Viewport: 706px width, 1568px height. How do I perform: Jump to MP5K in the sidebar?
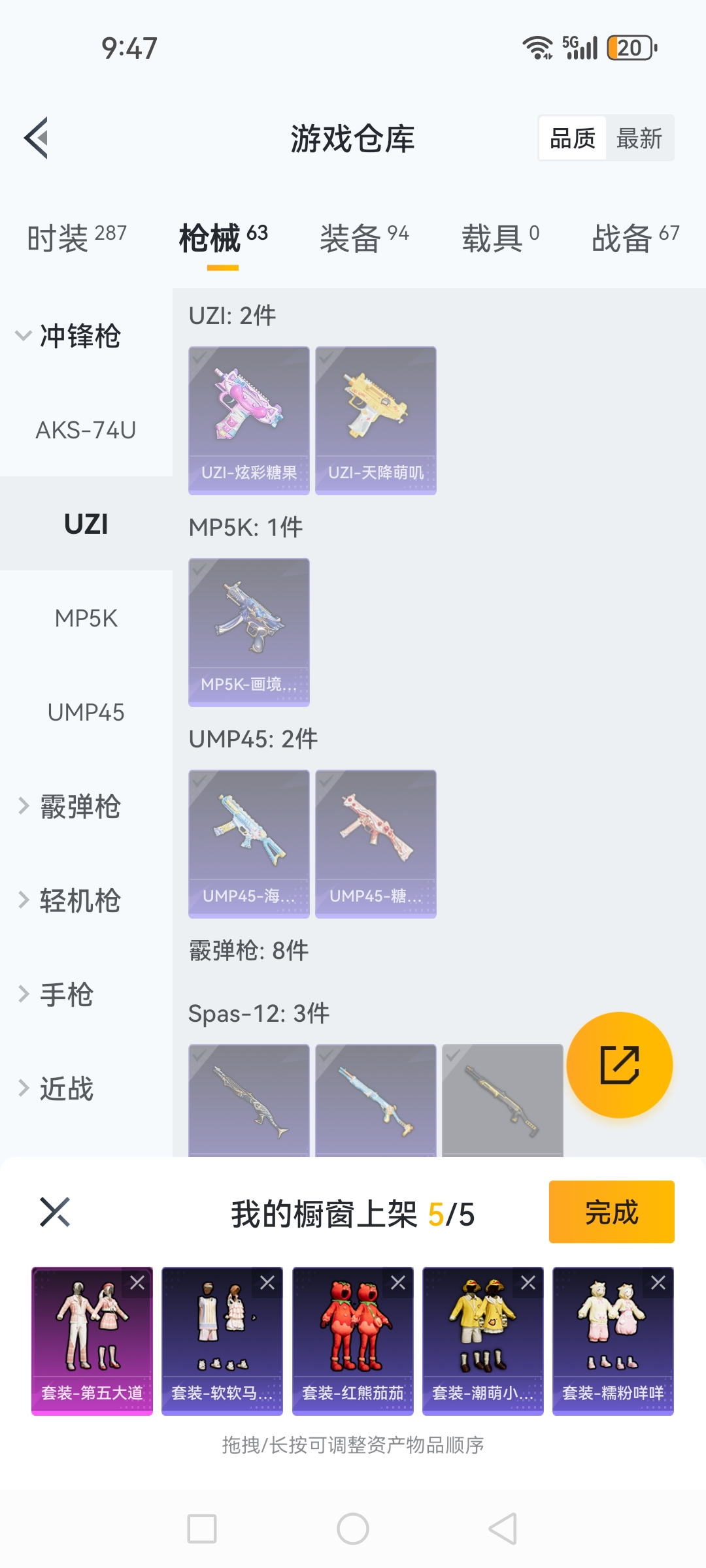[x=86, y=619]
